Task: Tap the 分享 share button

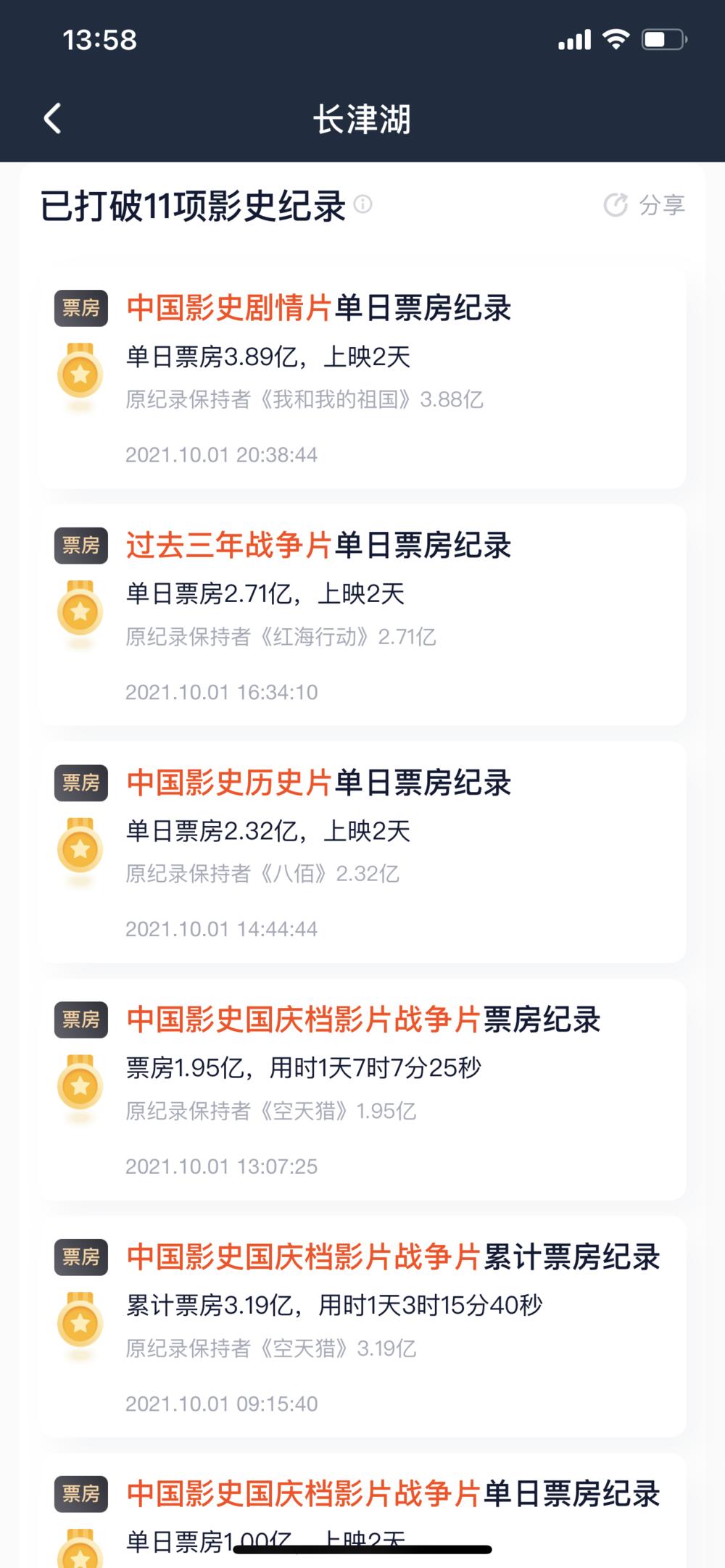Action: click(645, 205)
